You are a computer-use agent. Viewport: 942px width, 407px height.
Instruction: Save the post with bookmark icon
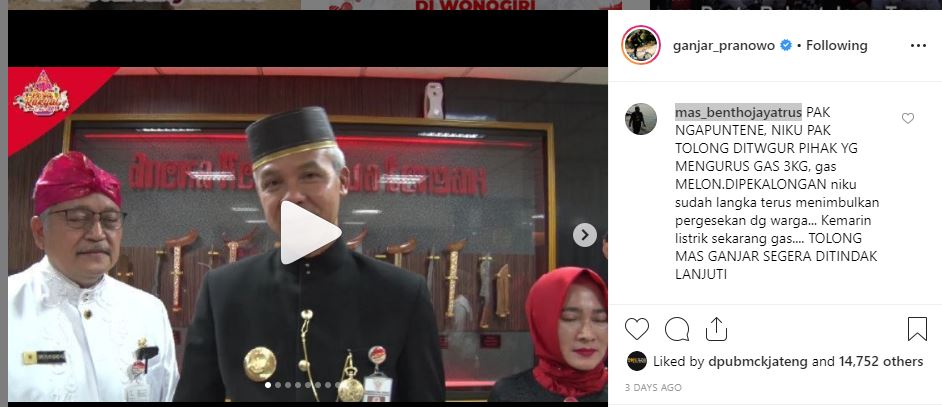(x=917, y=329)
